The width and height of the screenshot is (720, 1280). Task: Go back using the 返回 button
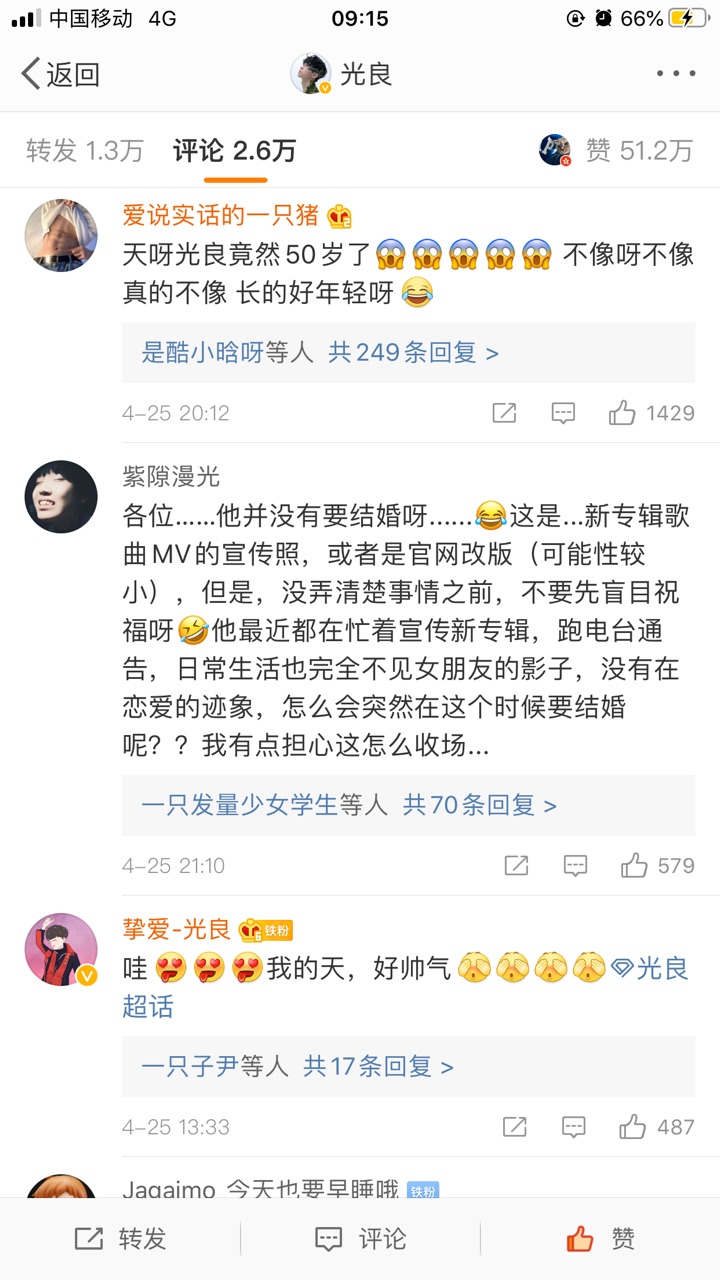point(60,74)
